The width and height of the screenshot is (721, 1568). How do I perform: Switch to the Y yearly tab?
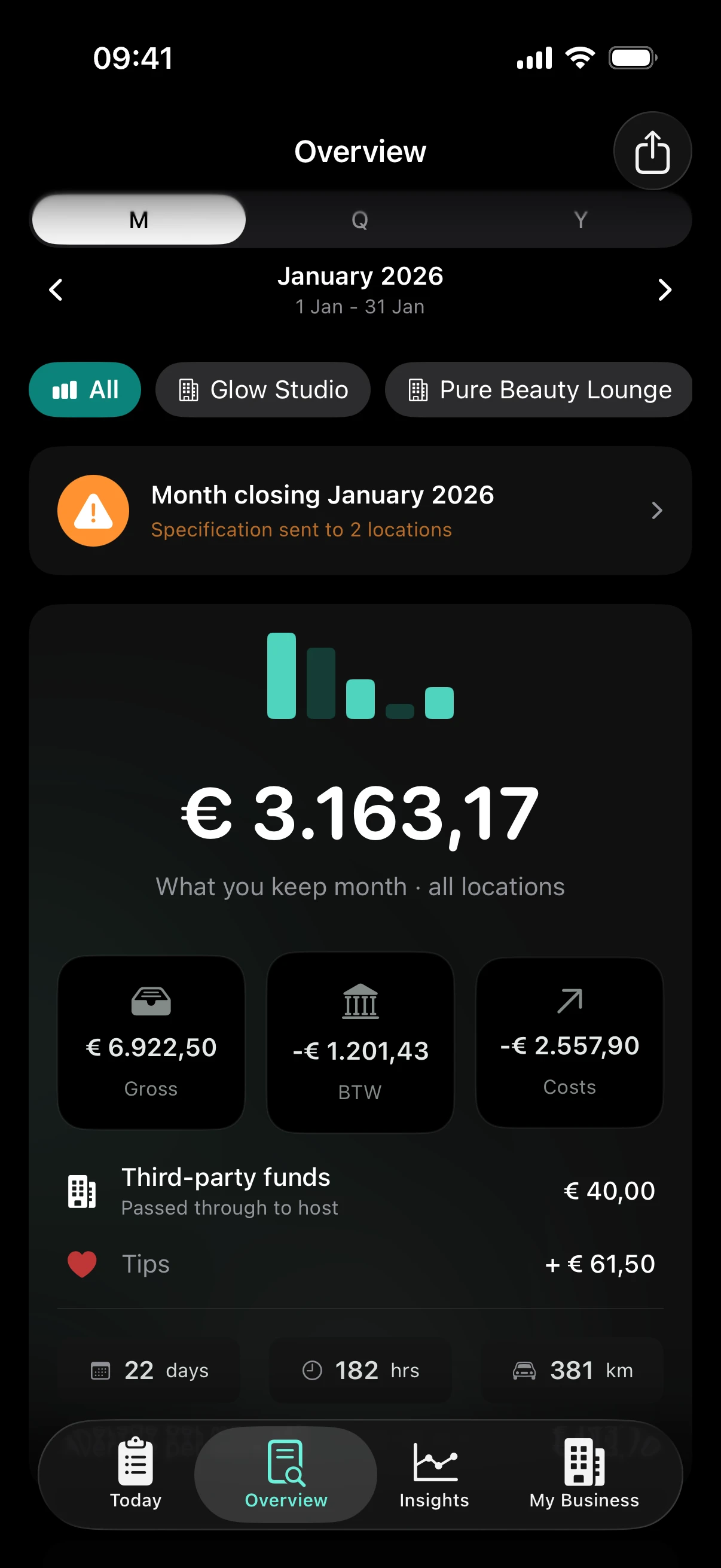click(581, 219)
